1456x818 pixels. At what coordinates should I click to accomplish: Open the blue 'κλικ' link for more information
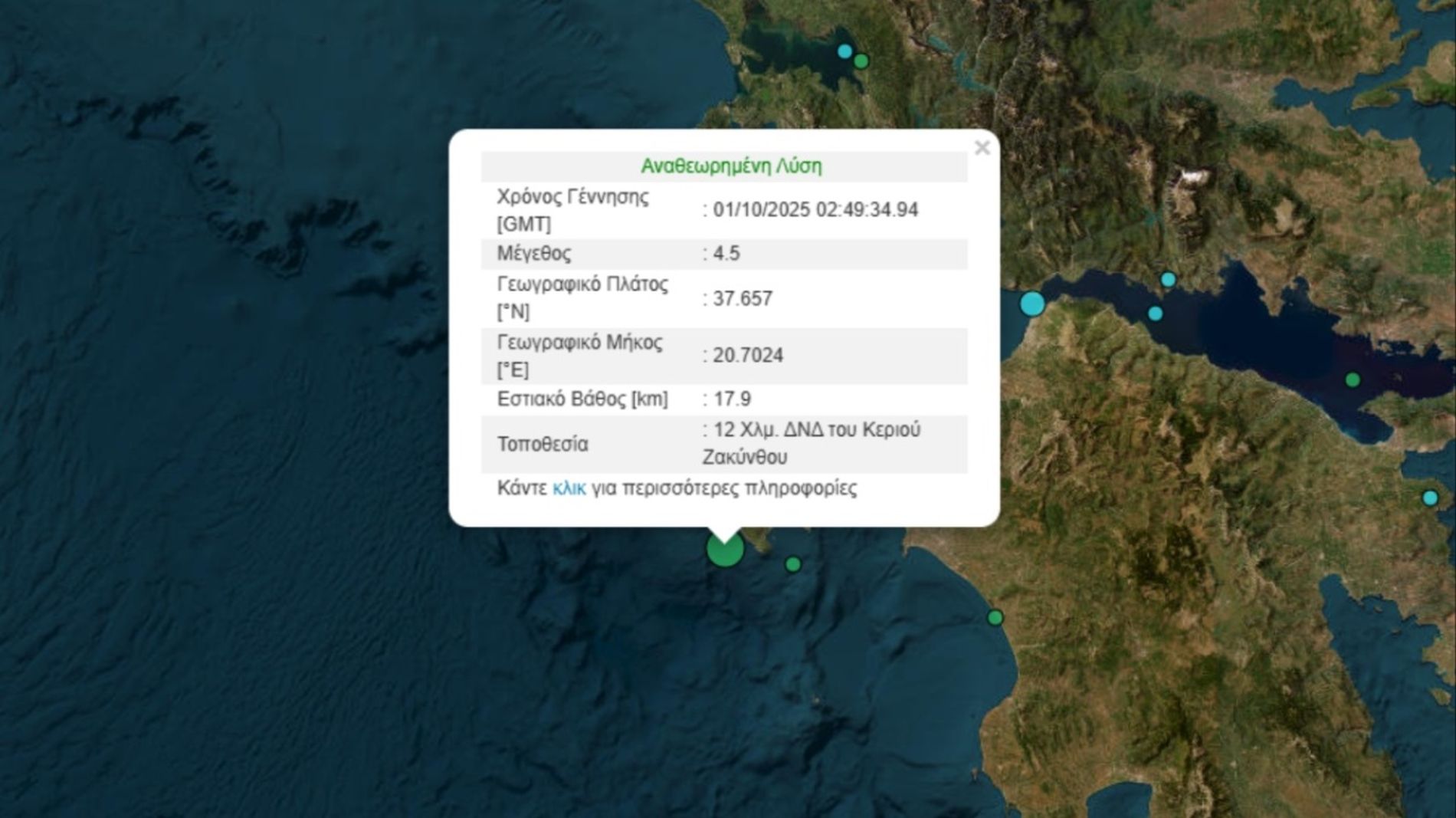click(x=569, y=488)
